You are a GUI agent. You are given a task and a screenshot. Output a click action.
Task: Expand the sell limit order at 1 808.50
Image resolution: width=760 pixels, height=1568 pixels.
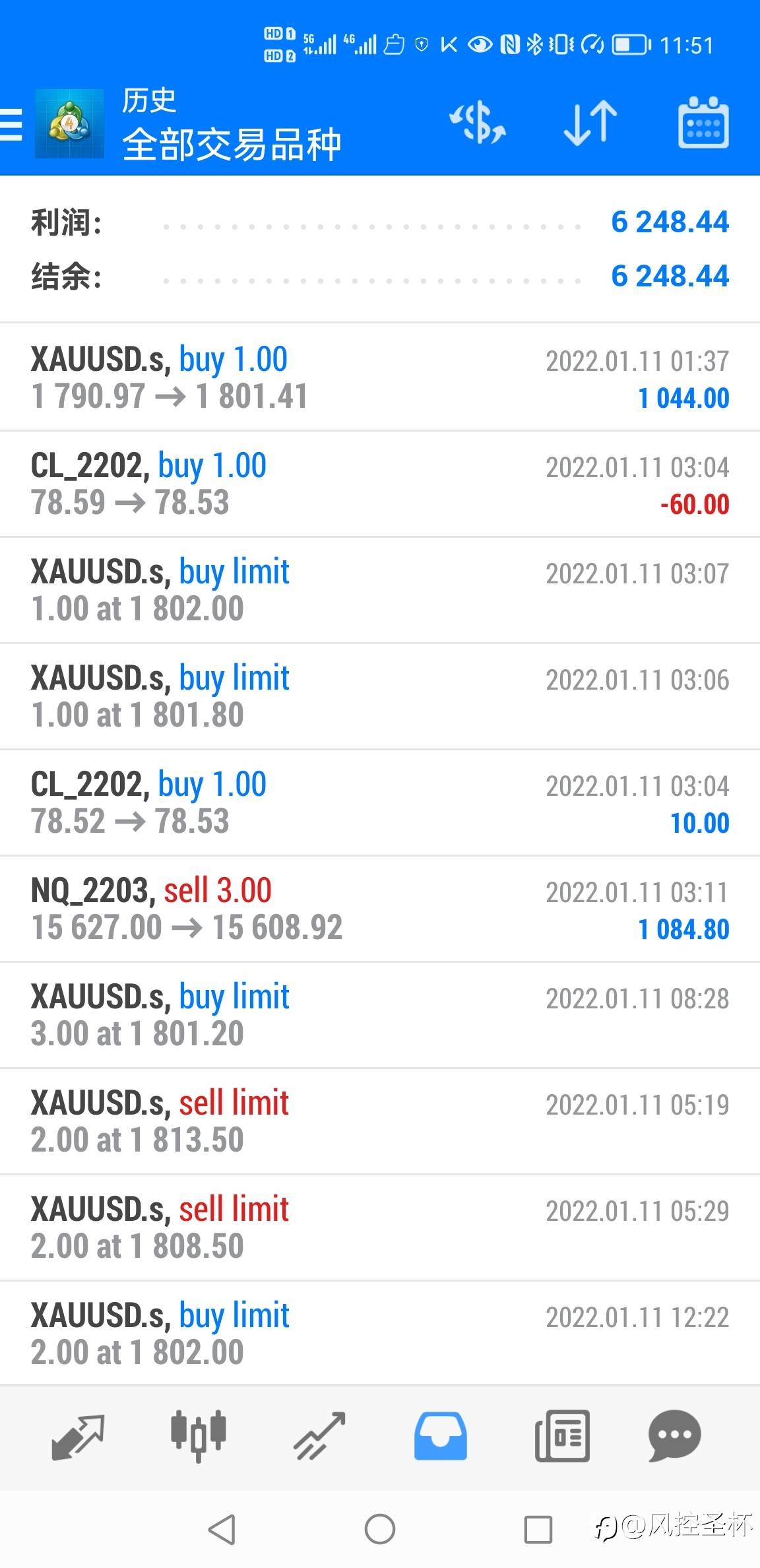(x=380, y=1228)
